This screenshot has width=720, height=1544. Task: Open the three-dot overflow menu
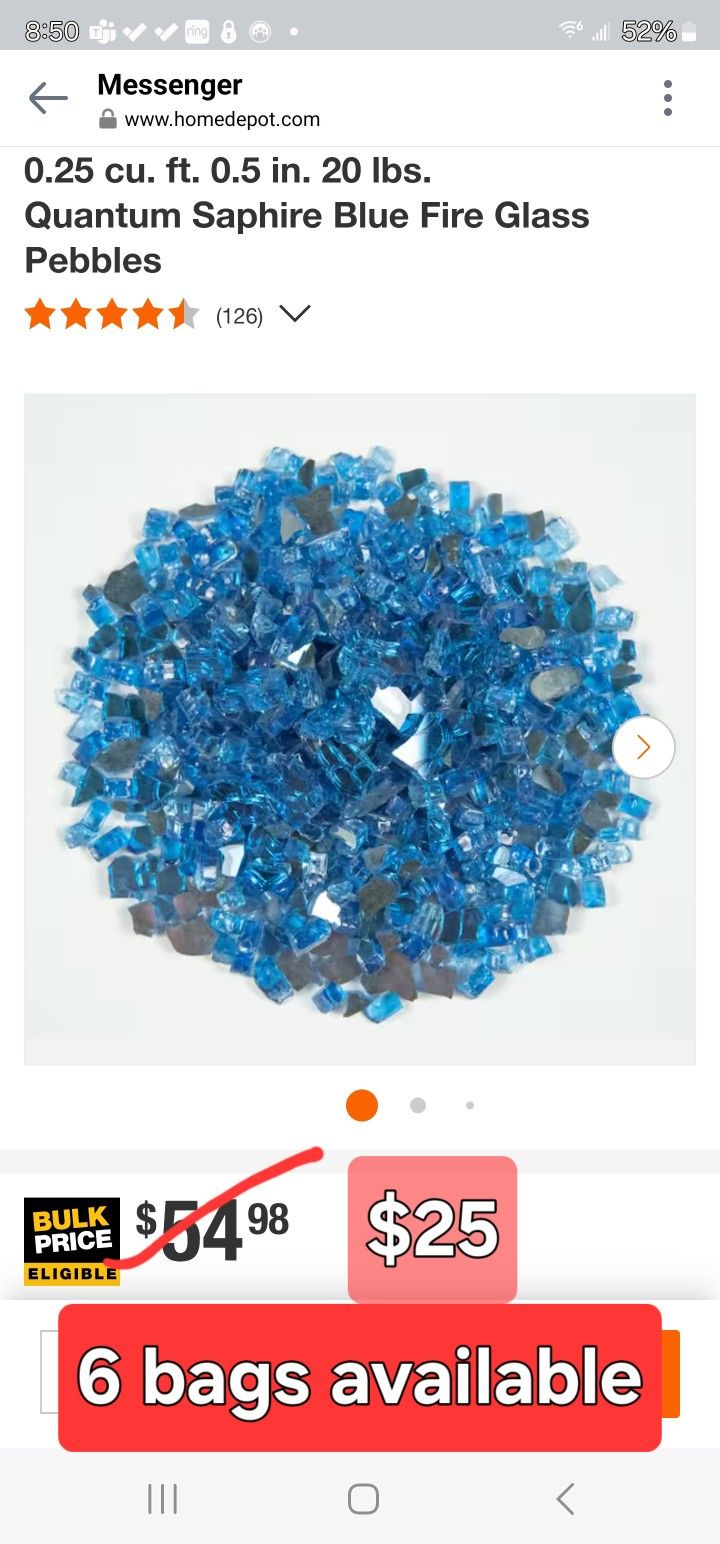(668, 98)
